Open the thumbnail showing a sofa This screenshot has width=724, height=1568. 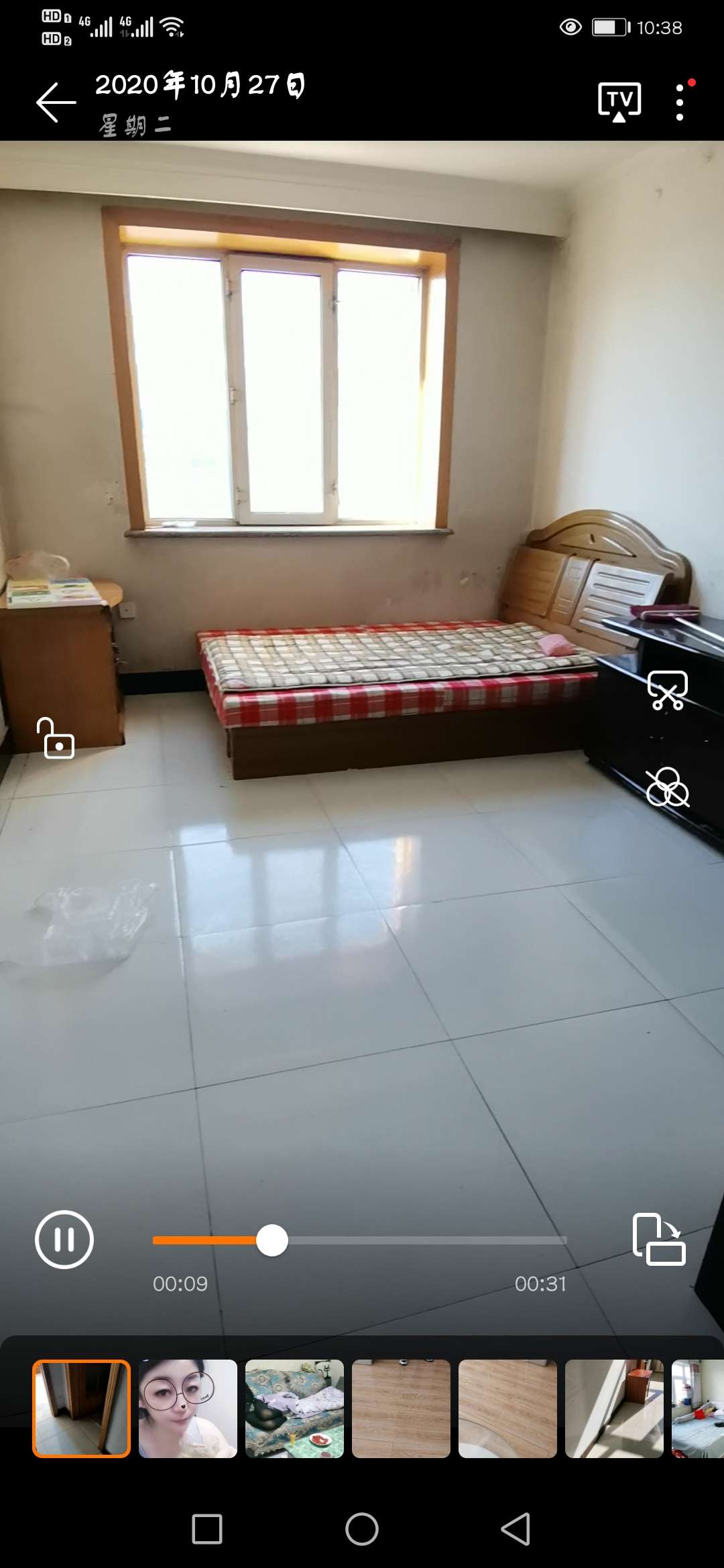[x=294, y=1409]
